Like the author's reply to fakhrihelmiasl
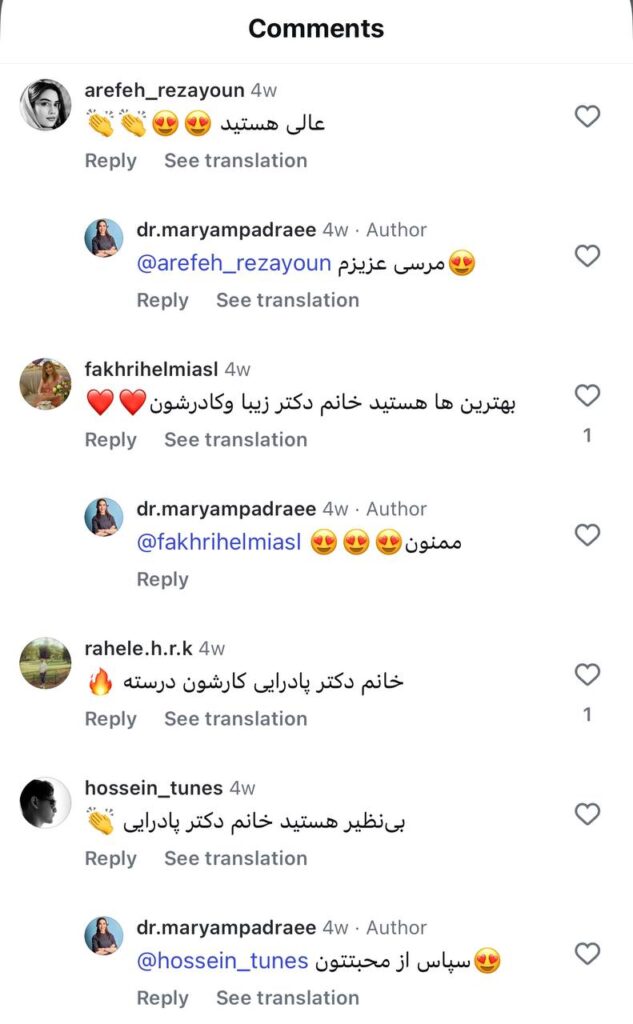This screenshot has height=1024, width=633. point(587,535)
